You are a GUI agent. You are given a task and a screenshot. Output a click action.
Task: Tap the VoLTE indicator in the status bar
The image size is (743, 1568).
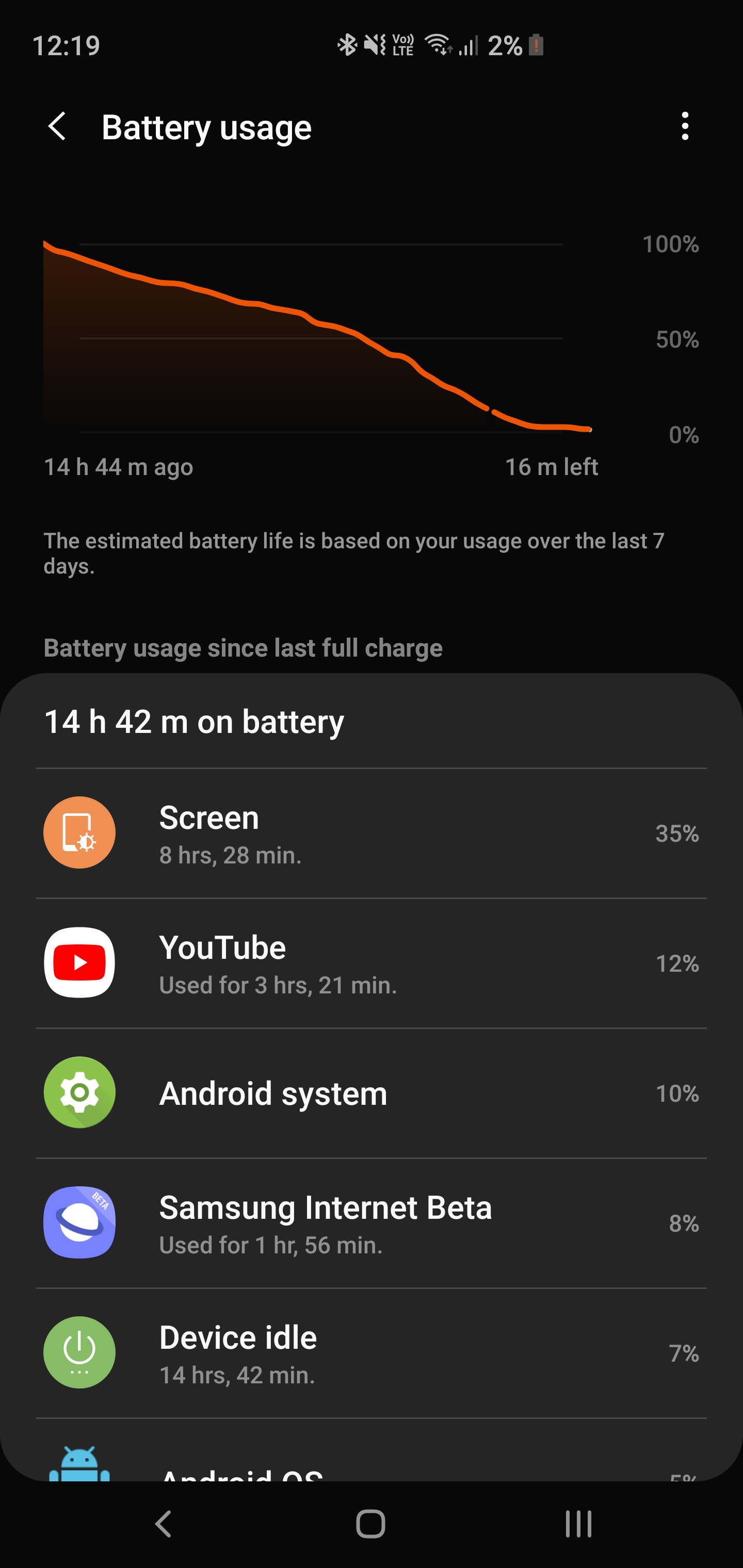click(403, 44)
